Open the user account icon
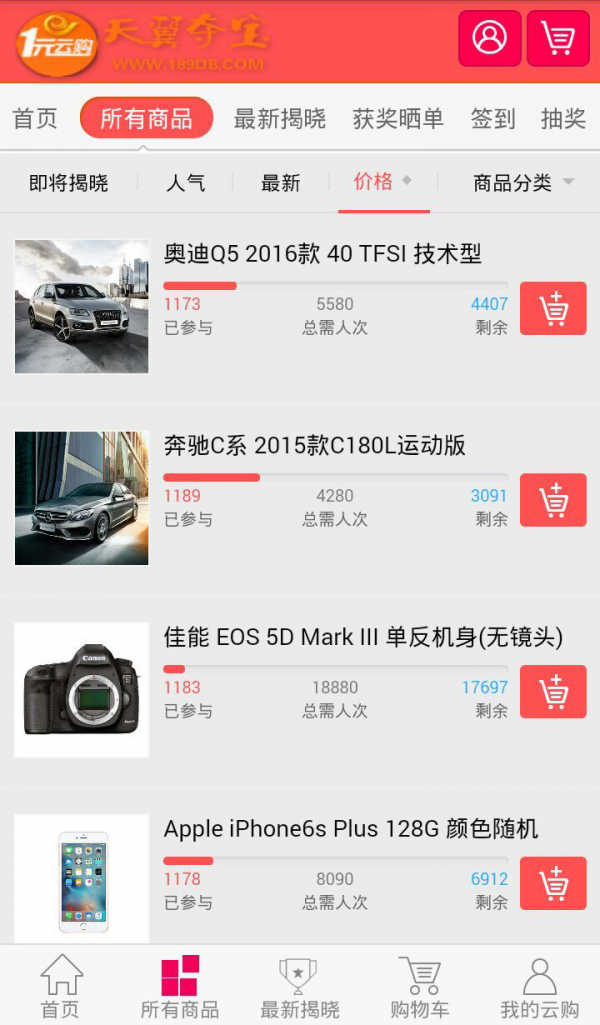 (x=489, y=38)
